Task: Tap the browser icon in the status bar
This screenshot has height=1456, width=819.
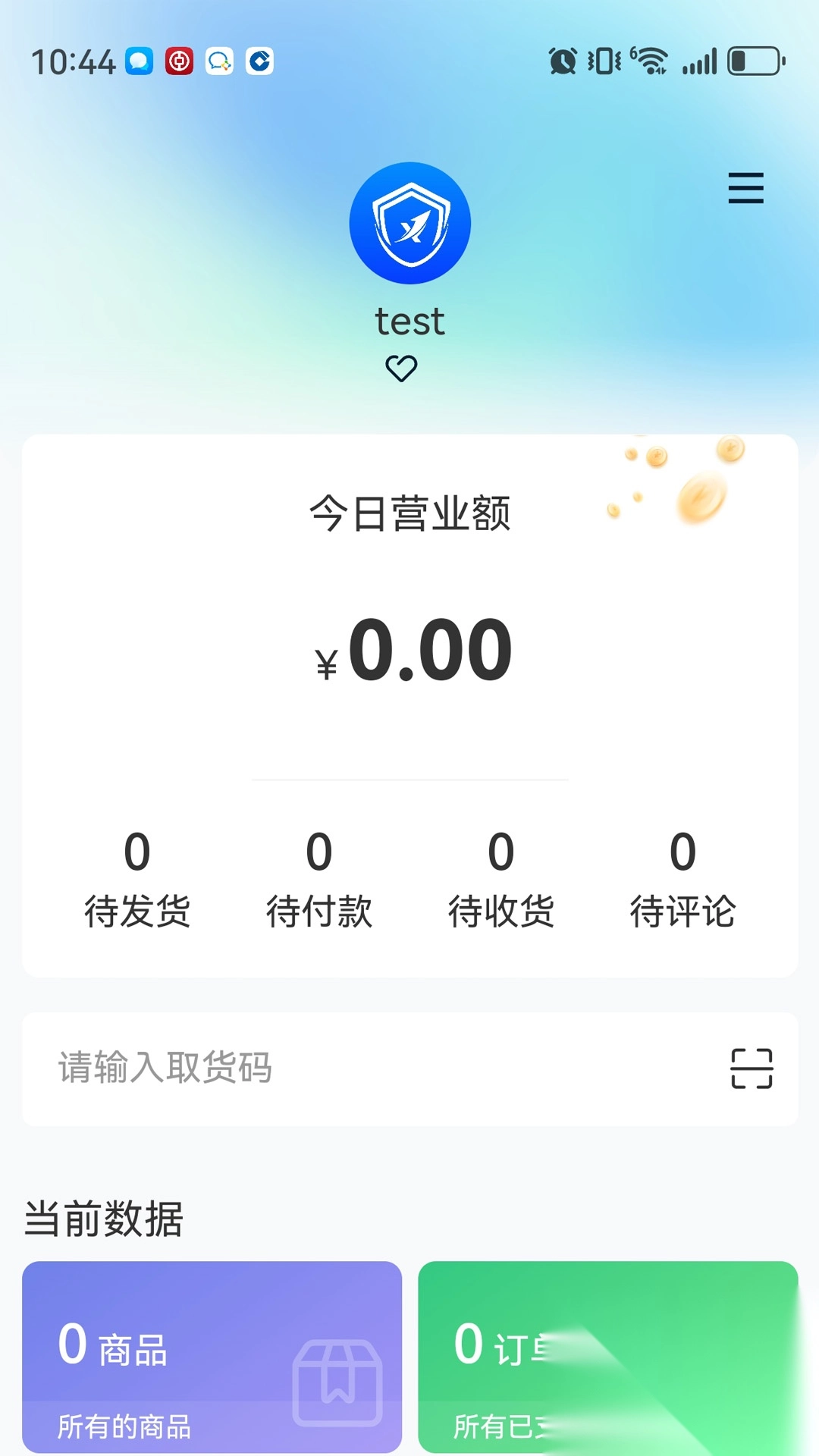Action: point(258,62)
